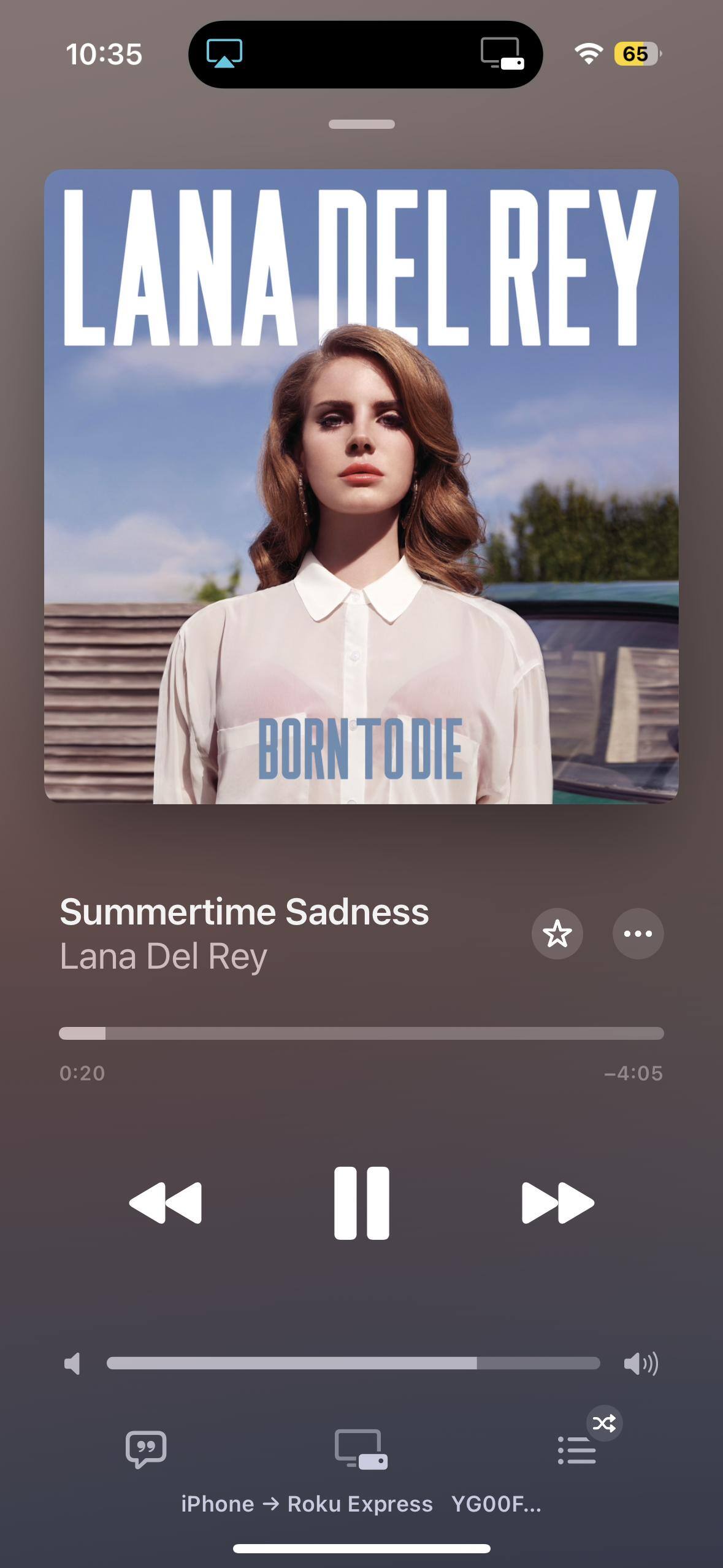Tap the grabber to minimize player
The width and height of the screenshot is (723, 1568).
[361, 124]
